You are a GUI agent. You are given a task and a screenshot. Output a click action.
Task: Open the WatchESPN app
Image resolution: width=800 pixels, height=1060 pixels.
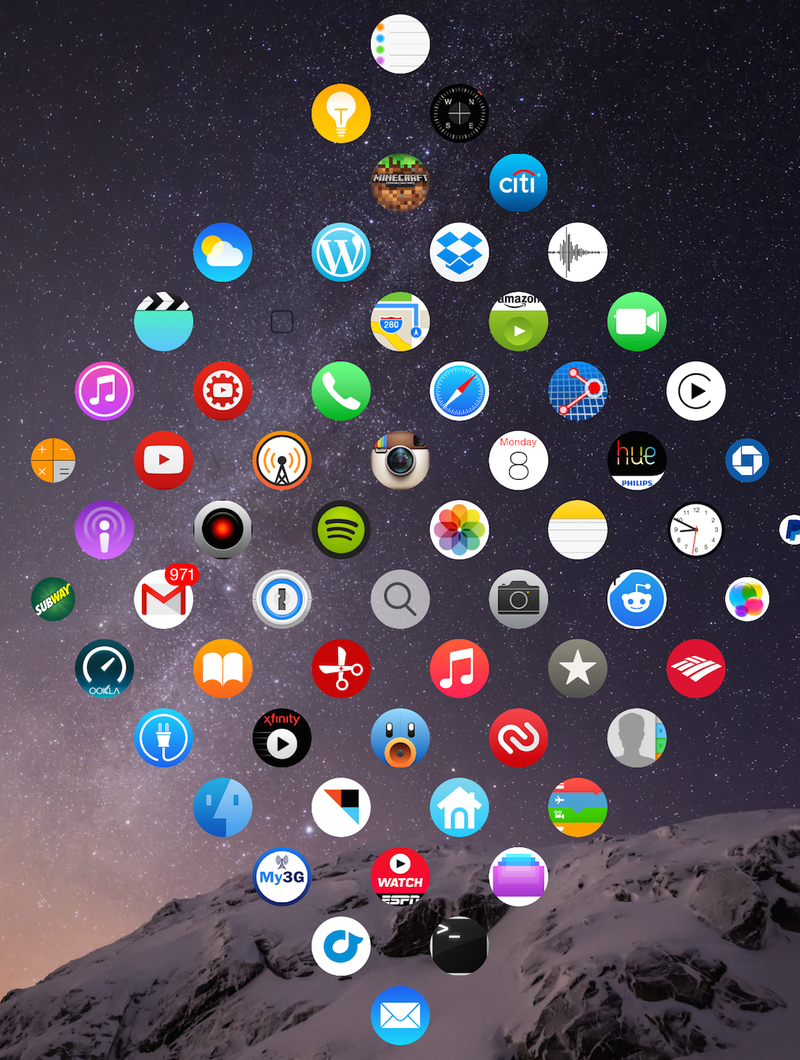pyautogui.click(x=400, y=876)
